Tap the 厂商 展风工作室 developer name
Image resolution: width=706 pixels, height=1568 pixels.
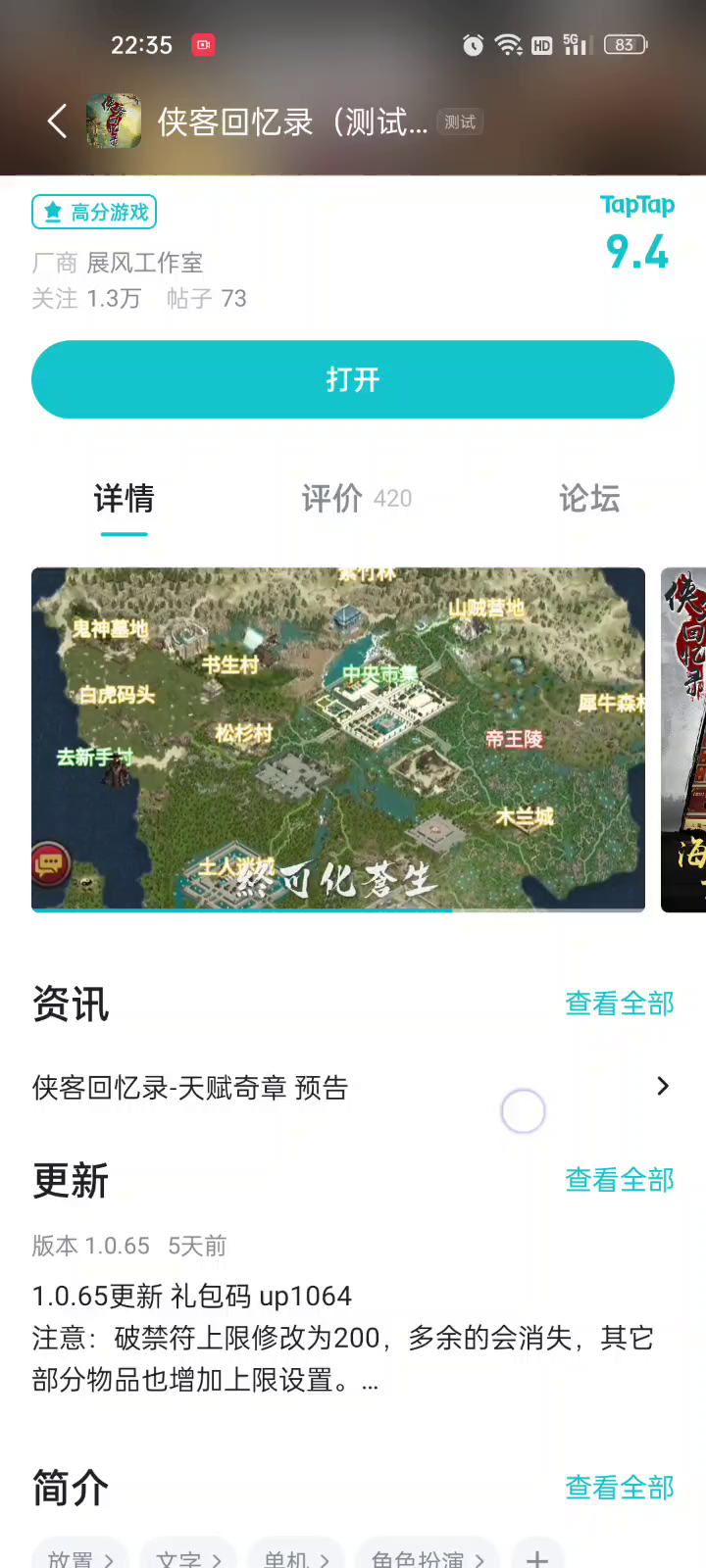click(144, 263)
